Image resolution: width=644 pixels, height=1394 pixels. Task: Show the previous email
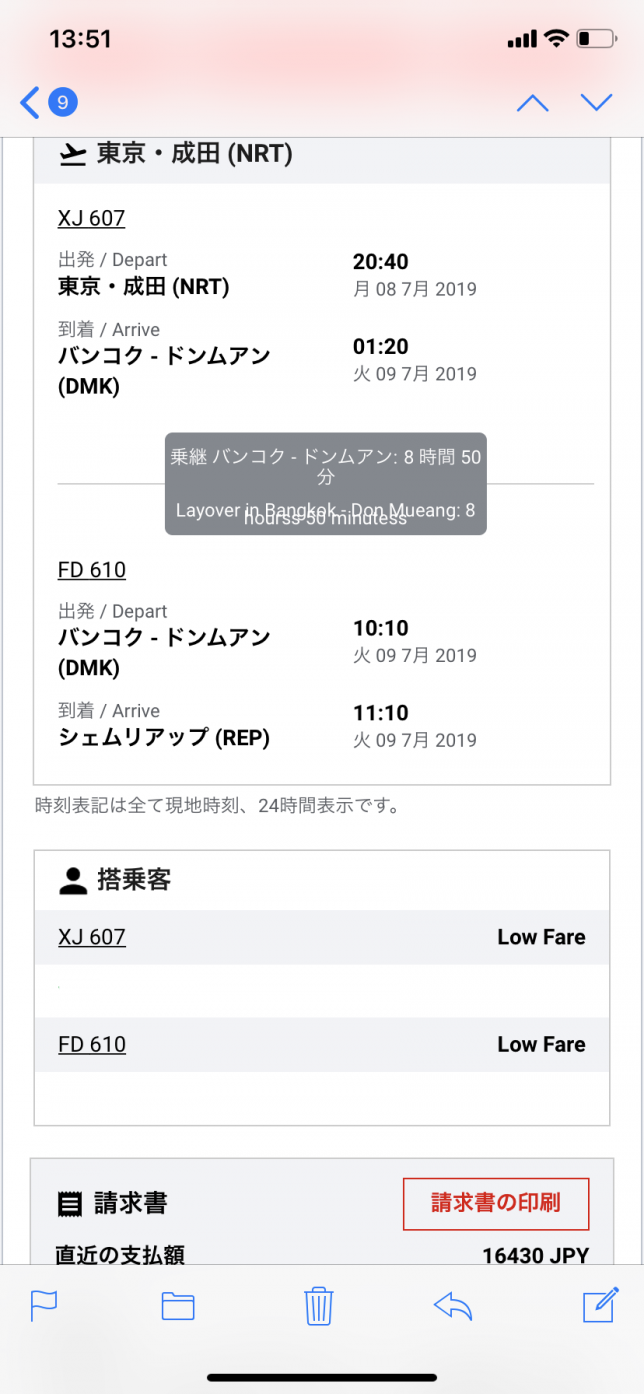click(532, 102)
